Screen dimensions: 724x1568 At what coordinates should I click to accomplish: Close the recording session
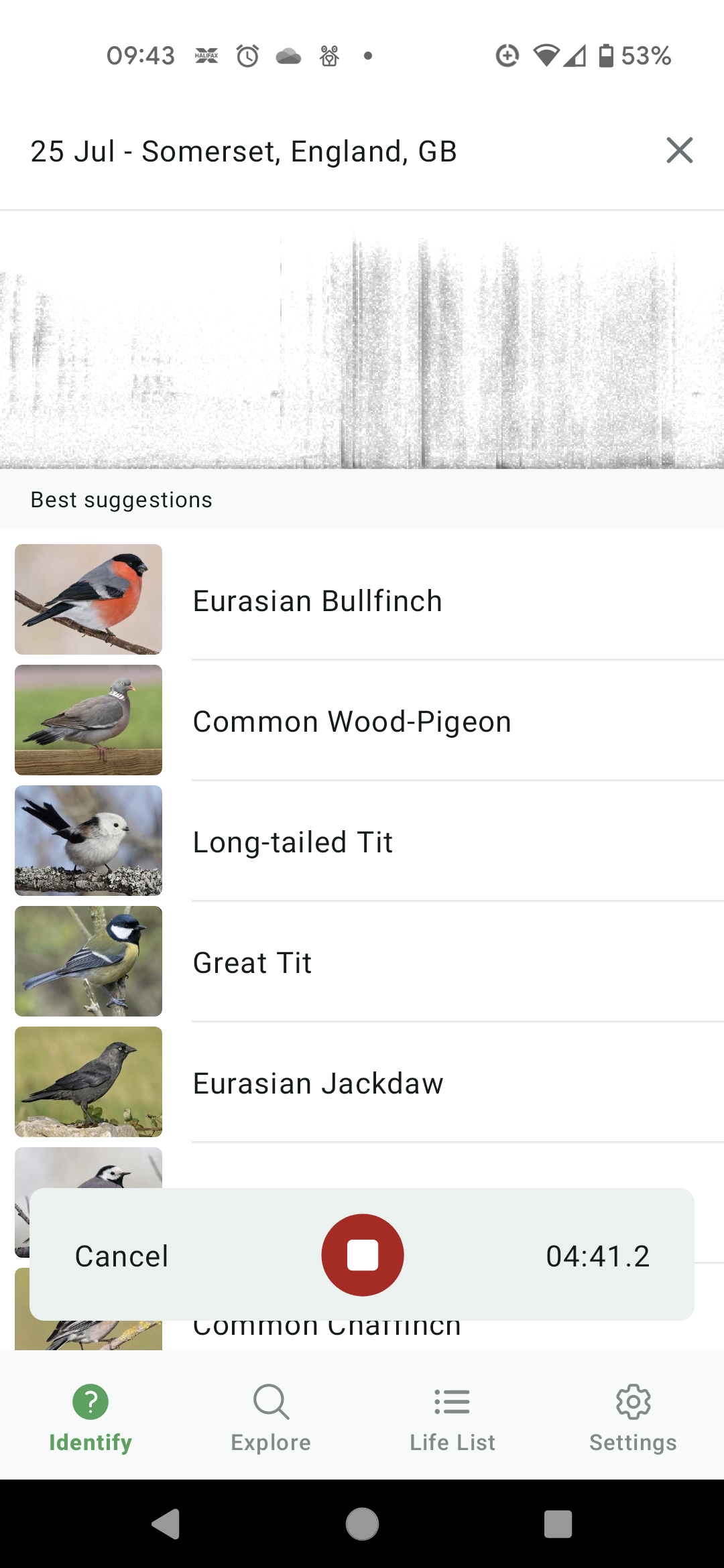click(x=679, y=151)
